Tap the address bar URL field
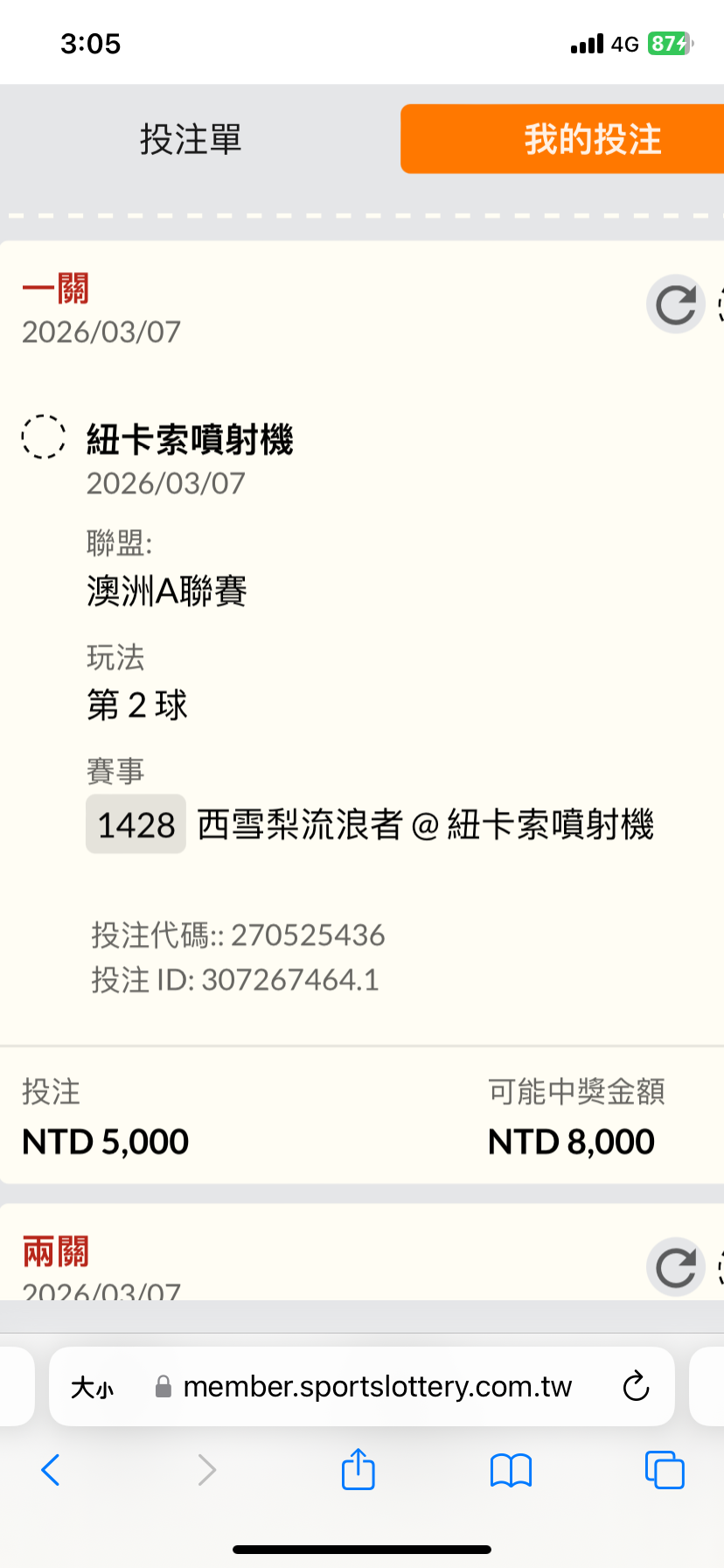This screenshot has width=724, height=1568. [376, 1387]
